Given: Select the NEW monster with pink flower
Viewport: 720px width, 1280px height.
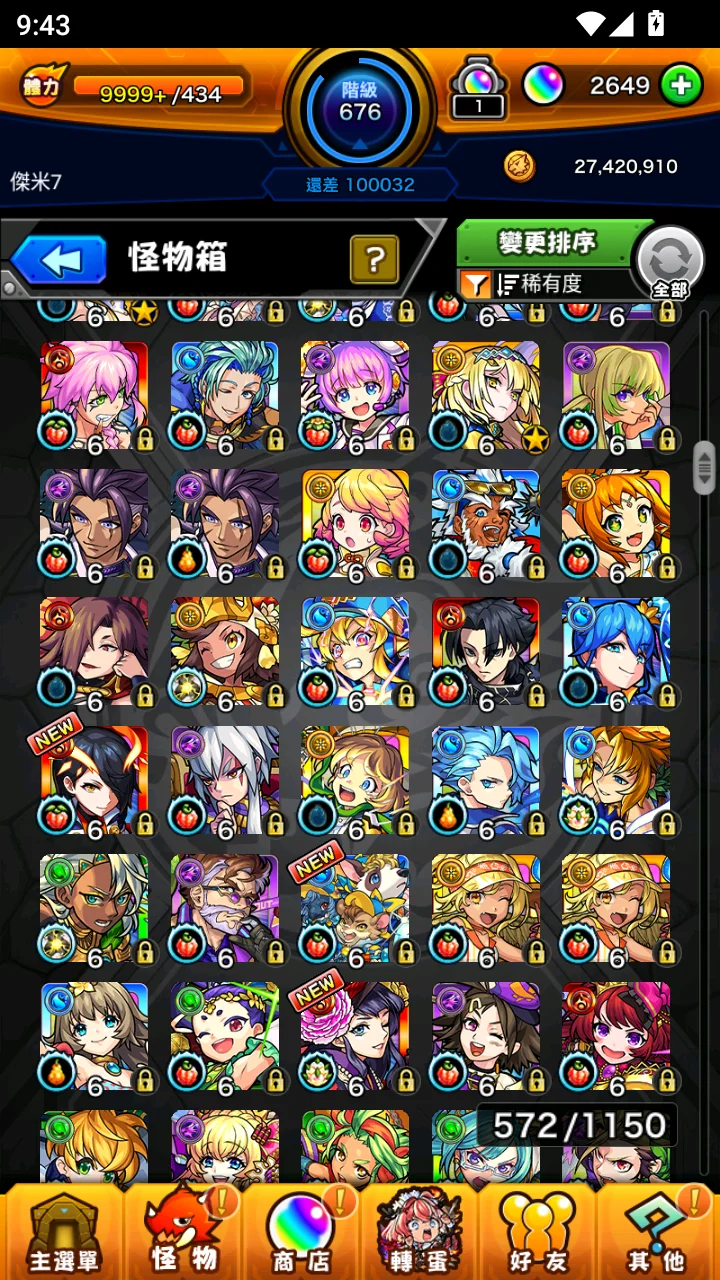Looking at the screenshot, I should click(355, 1036).
